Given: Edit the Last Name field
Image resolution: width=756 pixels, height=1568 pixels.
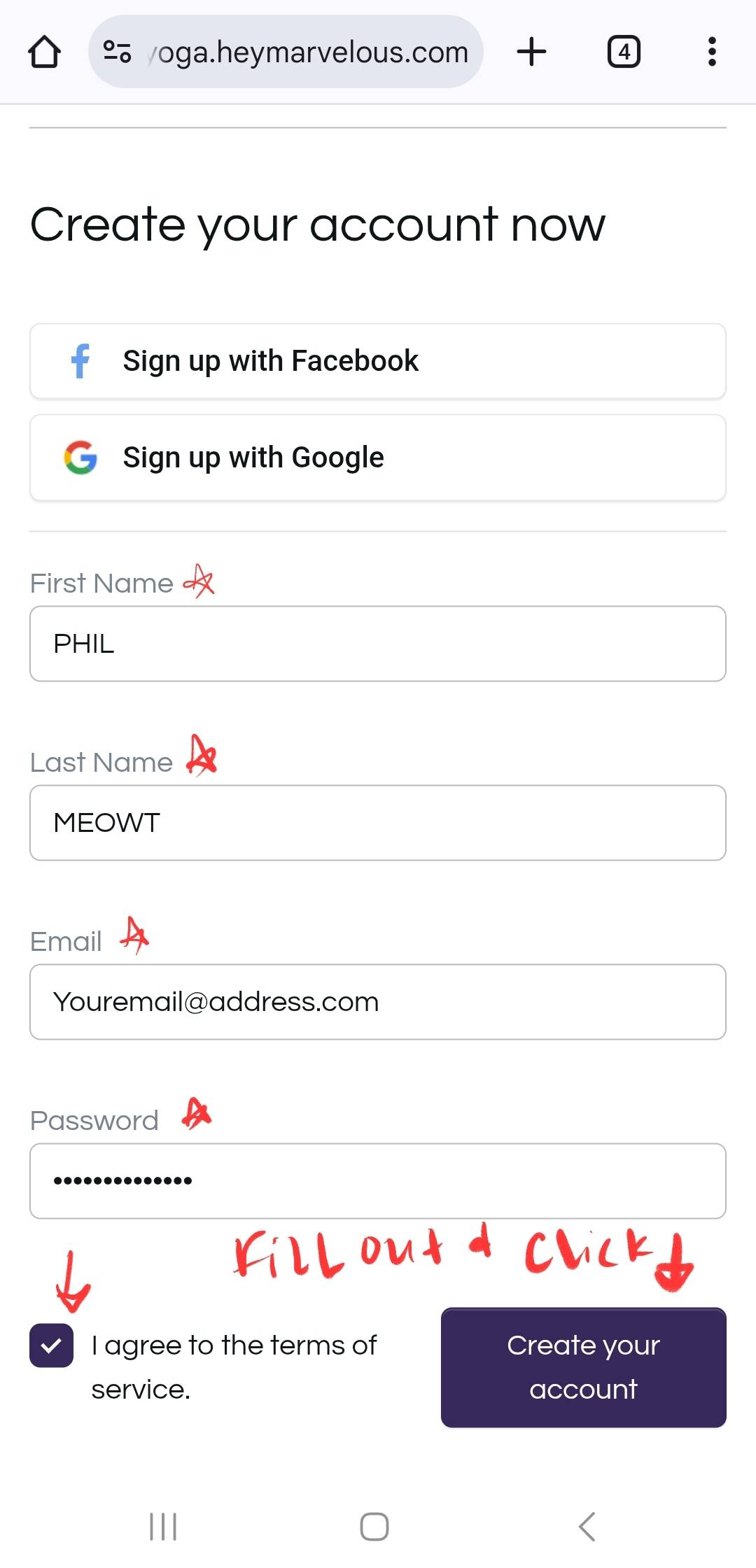Looking at the screenshot, I should pos(378,823).
